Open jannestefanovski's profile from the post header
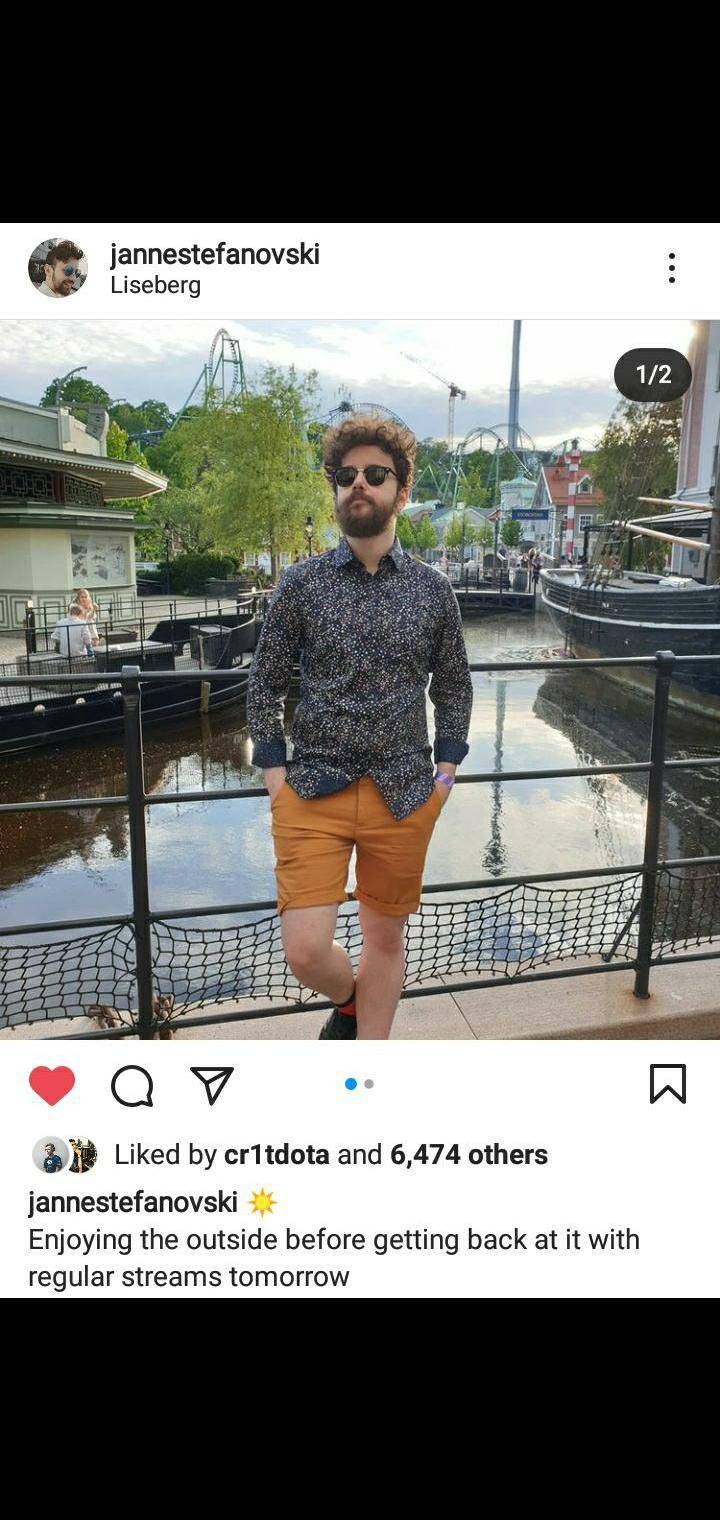Image resolution: width=720 pixels, height=1520 pixels. 214,254
